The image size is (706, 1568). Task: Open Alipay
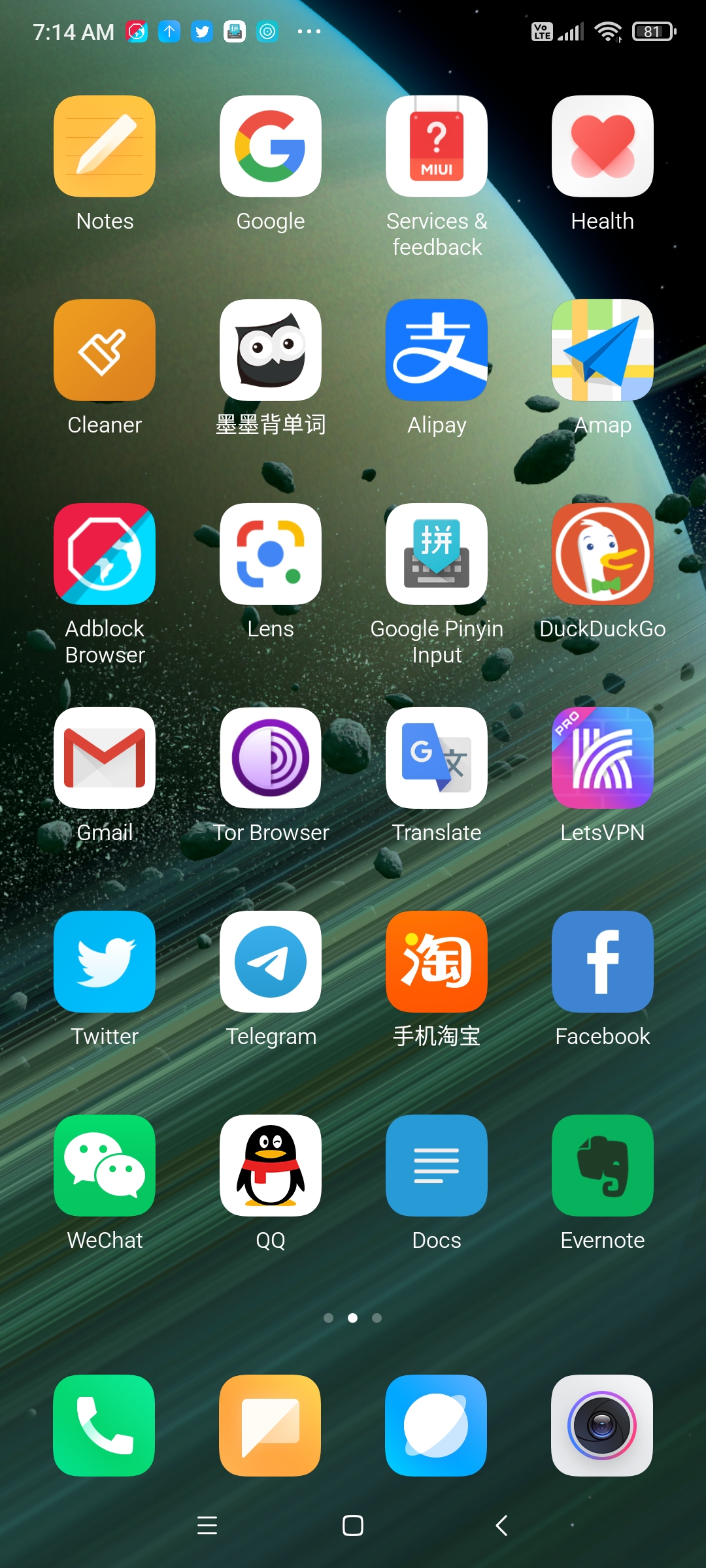pos(437,350)
